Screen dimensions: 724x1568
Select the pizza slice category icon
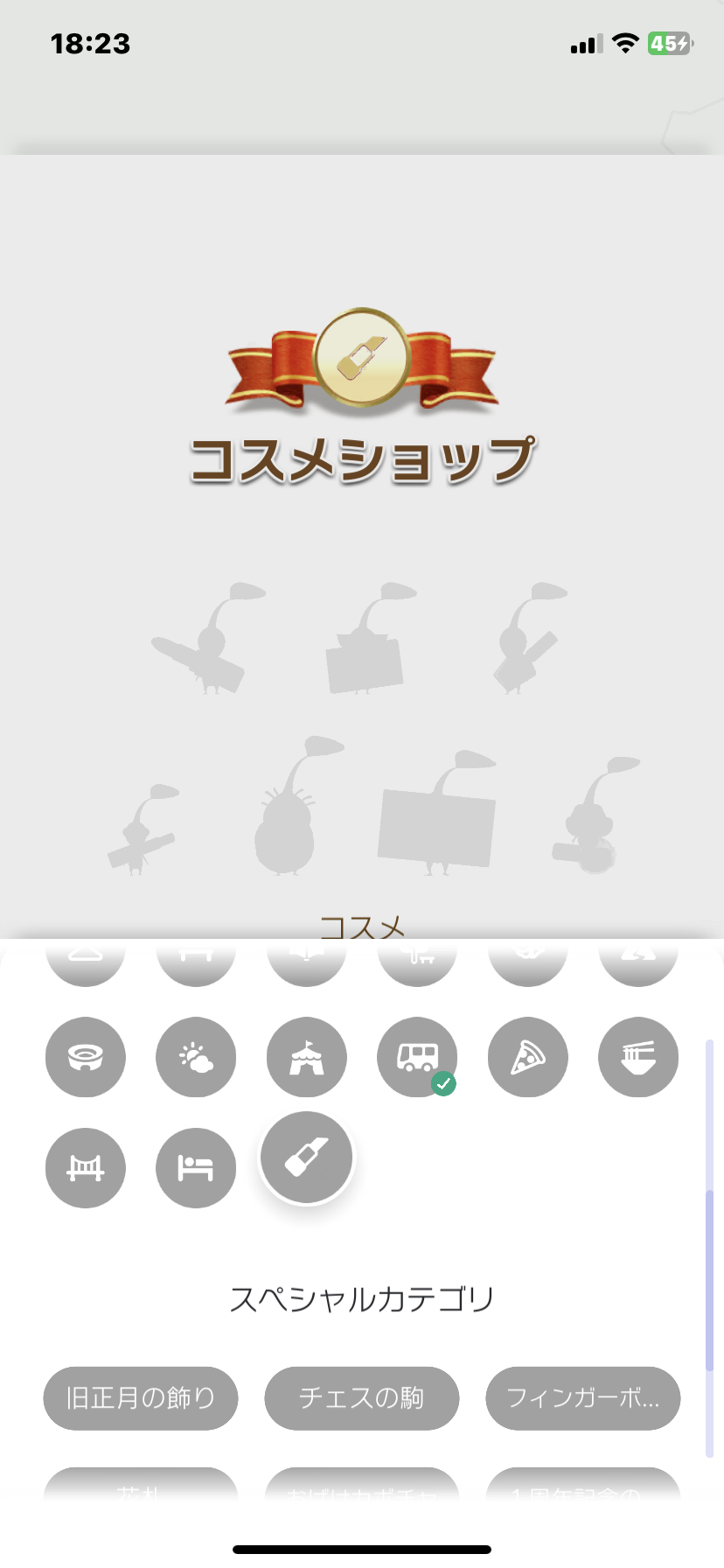coord(528,1057)
